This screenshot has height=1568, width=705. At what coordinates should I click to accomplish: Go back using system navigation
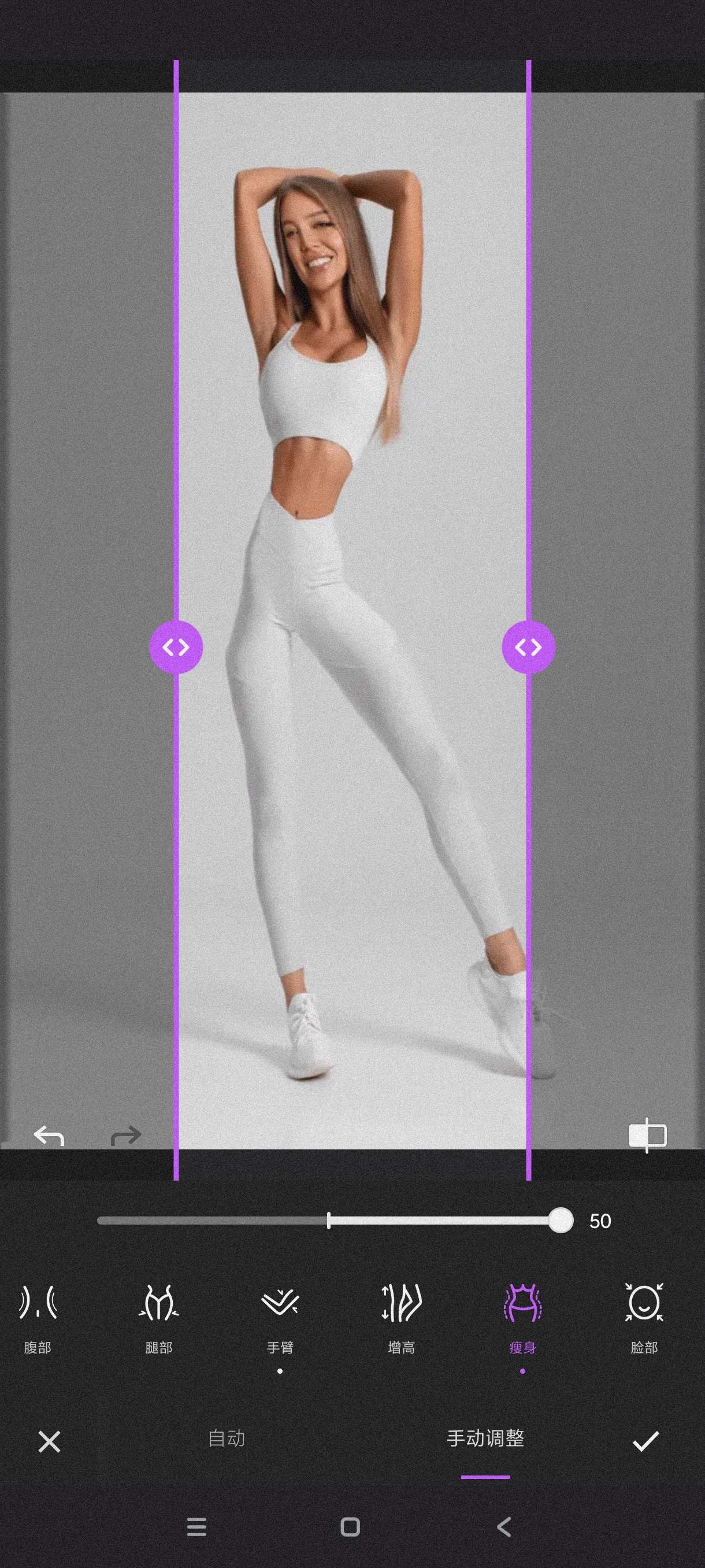click(504, 1526)
